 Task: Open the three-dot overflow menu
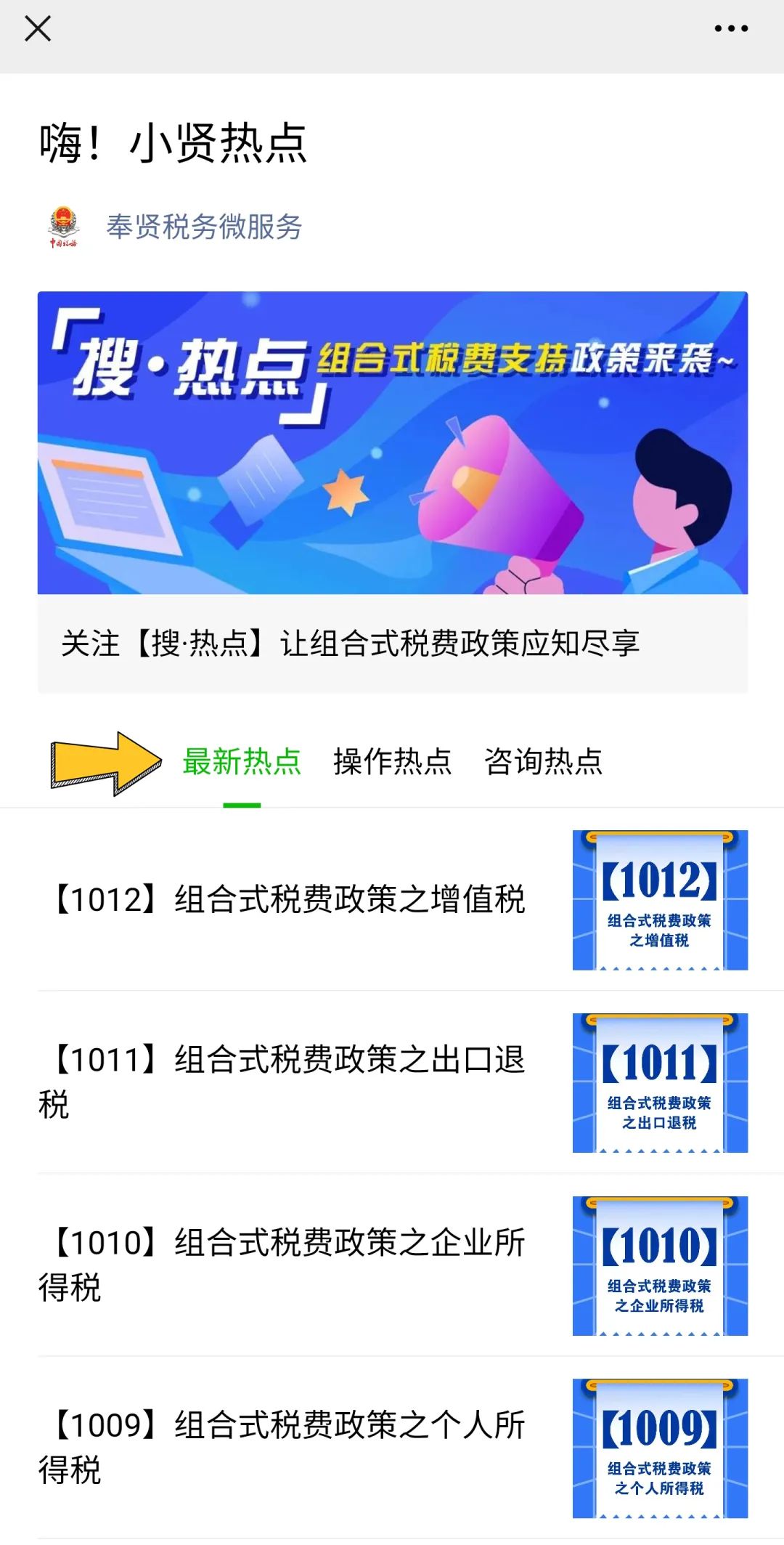(731, 29)
